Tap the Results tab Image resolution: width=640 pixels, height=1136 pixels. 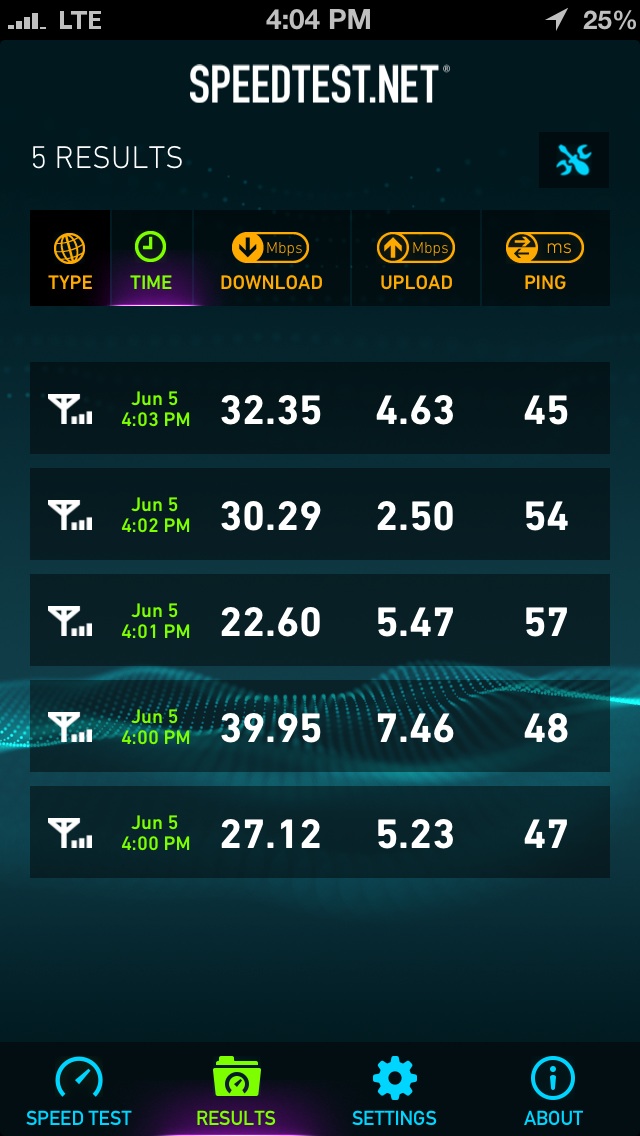236,1090
